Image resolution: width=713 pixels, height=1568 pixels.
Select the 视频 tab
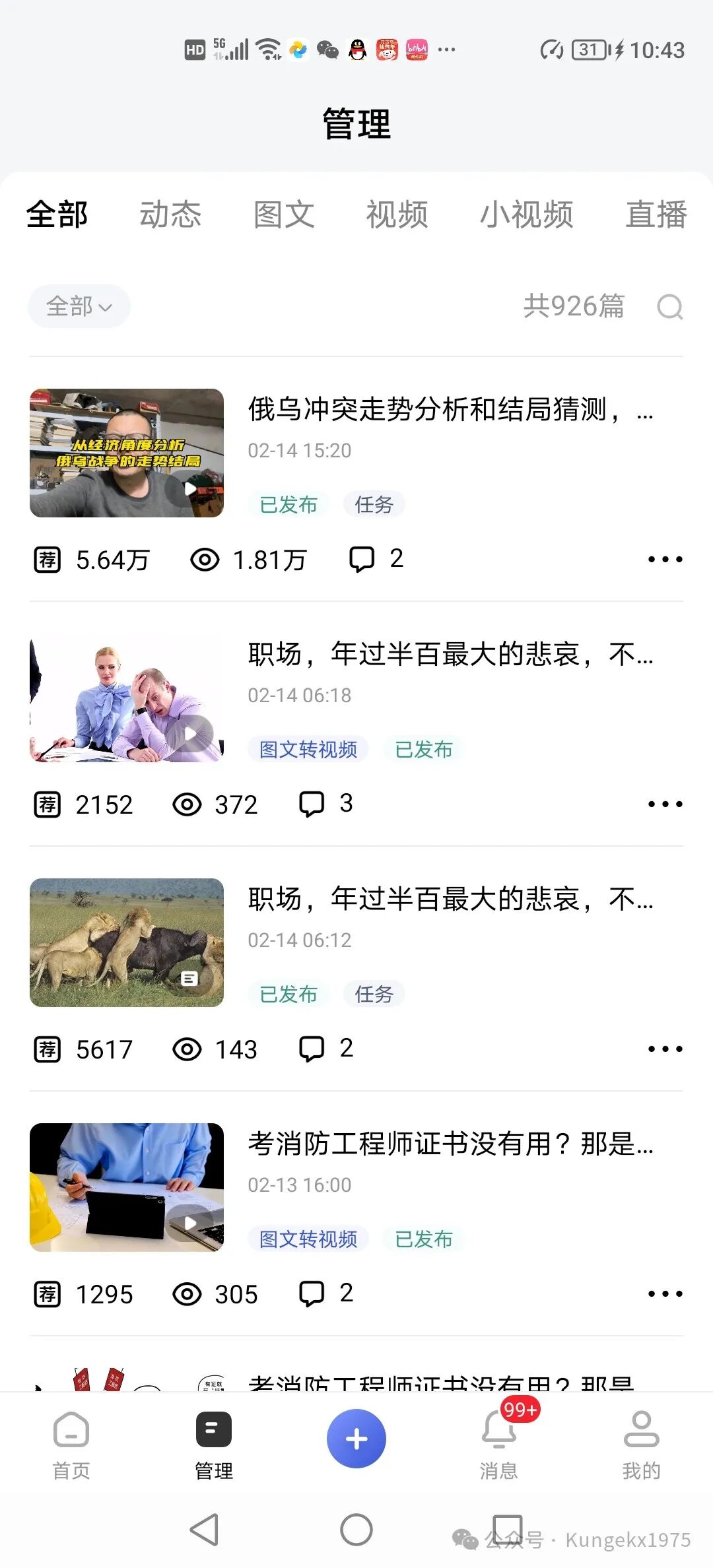click(x=397, y=214)
